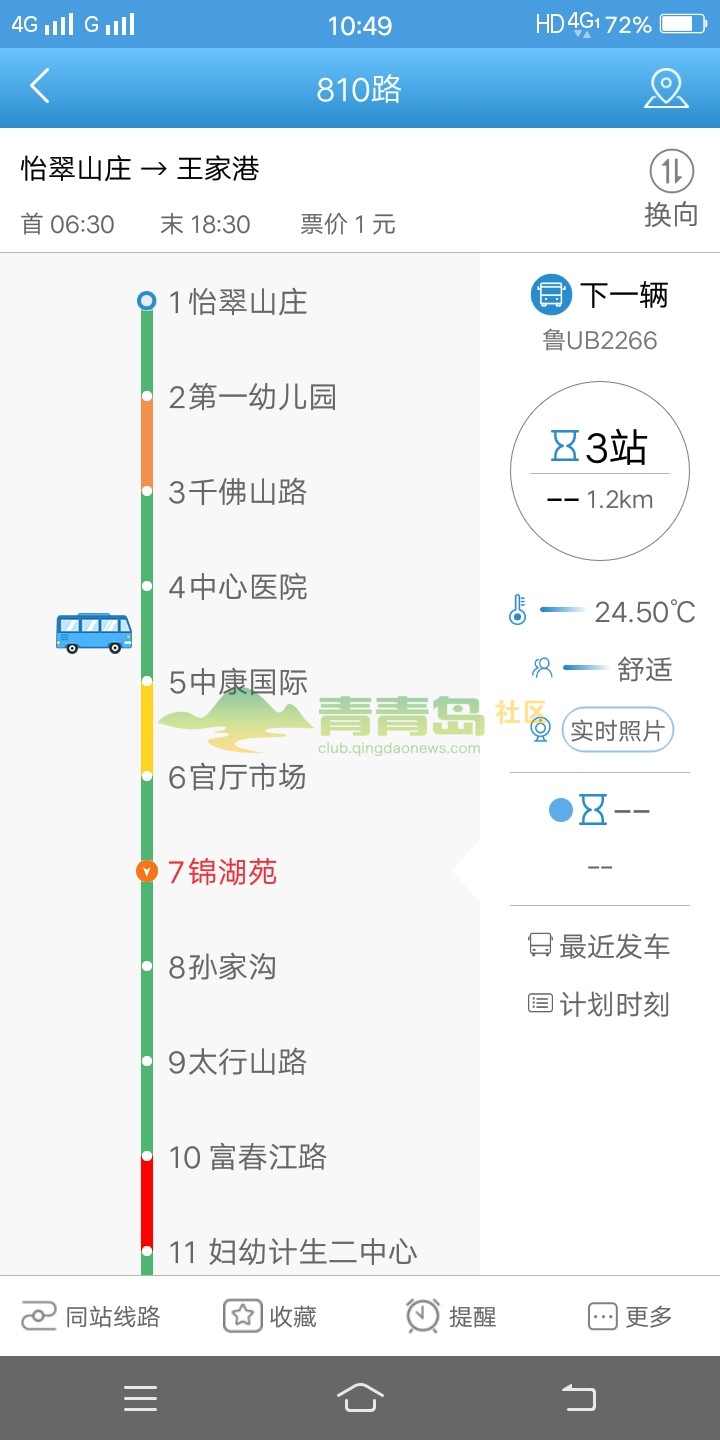Select station 9 太行山路
720x1440 pixels.
(x=237, y=1062)
